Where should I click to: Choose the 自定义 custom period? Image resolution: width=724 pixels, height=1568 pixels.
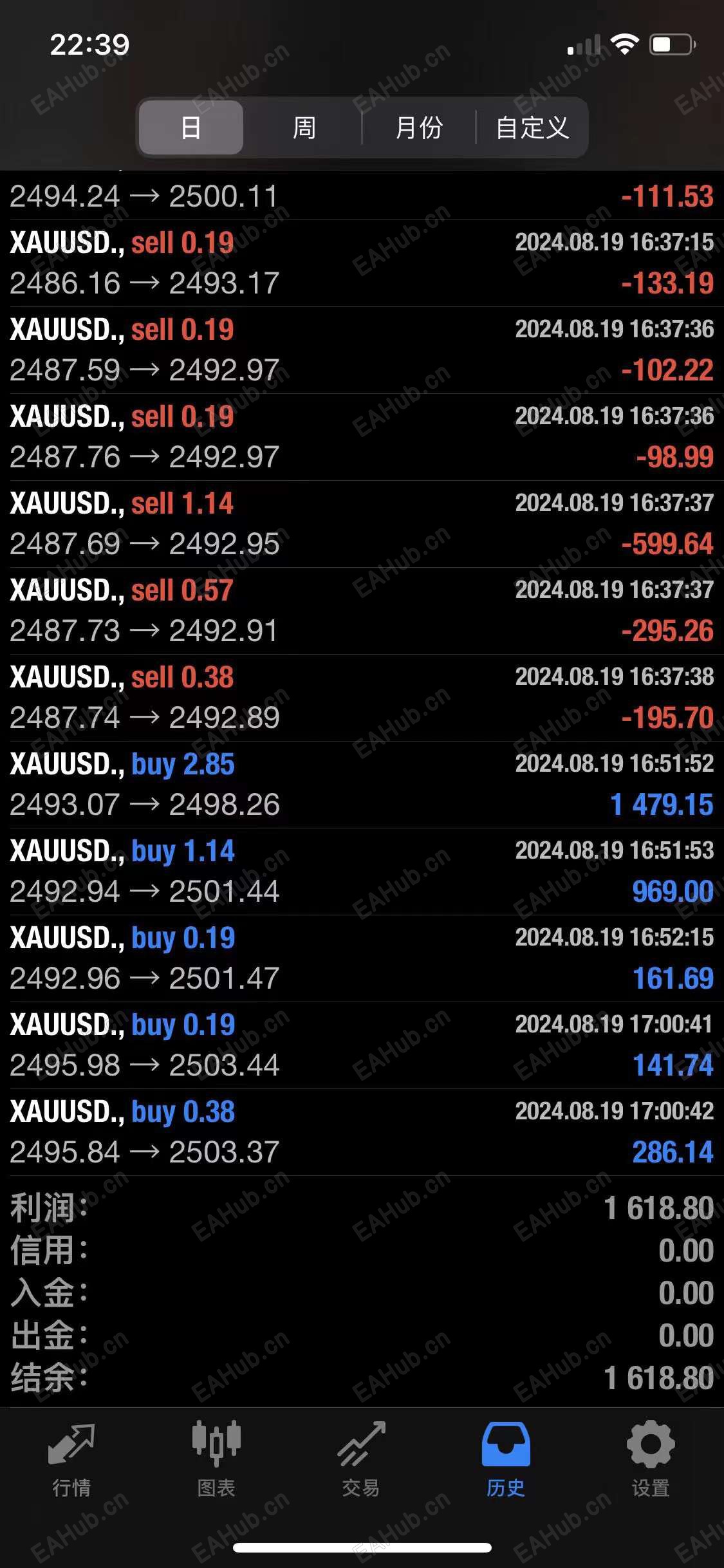tap(532, 127)
